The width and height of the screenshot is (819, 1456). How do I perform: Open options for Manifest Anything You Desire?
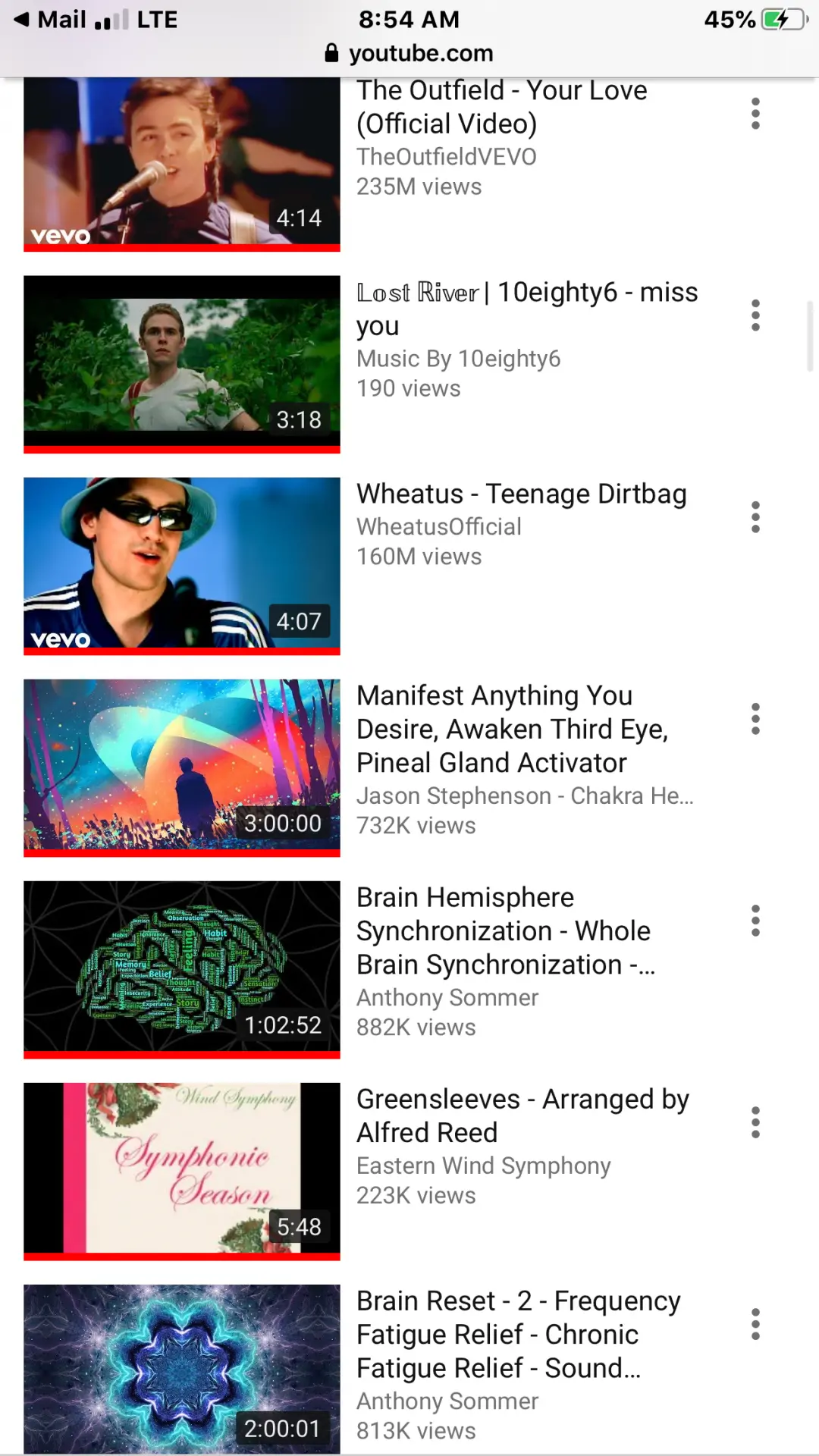coord(755,719)
